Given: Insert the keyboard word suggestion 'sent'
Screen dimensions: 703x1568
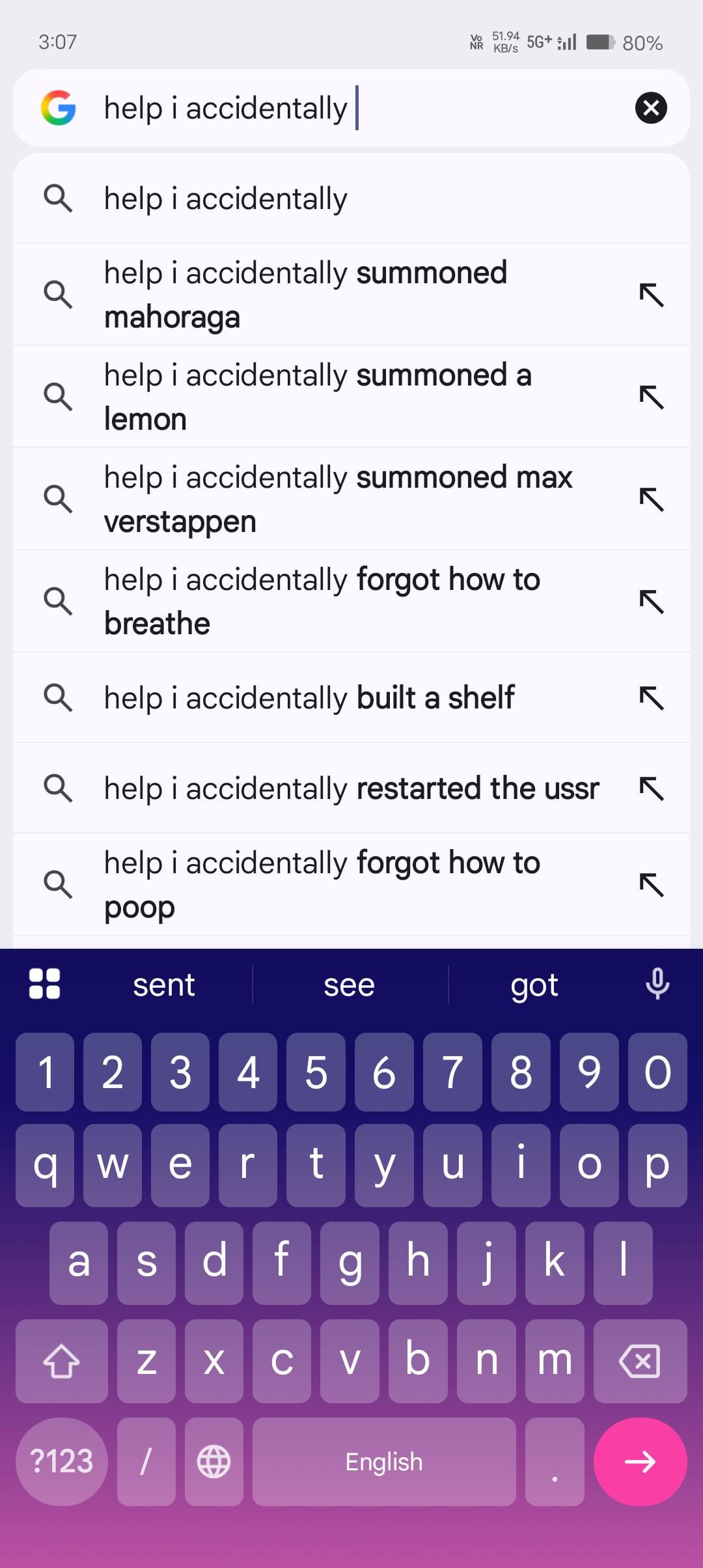Looking at the screenshot, I should (x=164, y=985).
